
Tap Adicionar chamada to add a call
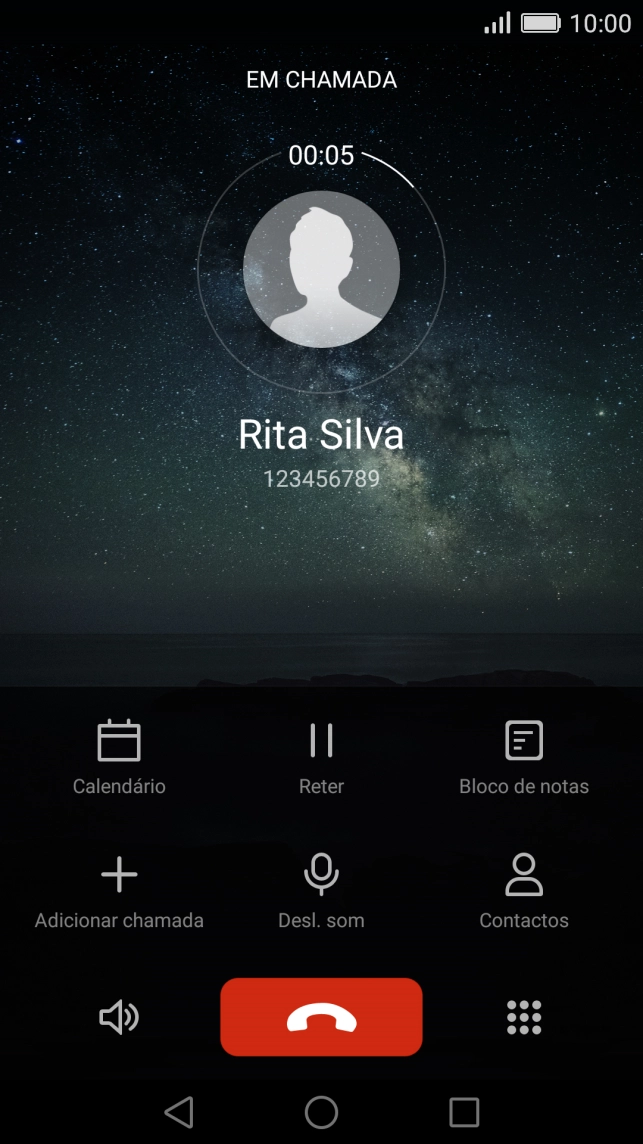click(x=119, y=891)
